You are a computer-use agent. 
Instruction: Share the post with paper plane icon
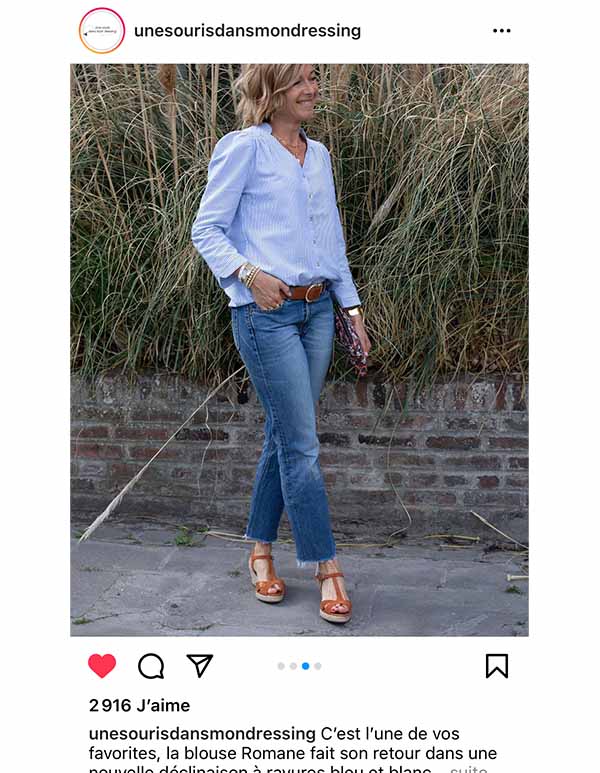pyautogui.click(x=200, y=666)
